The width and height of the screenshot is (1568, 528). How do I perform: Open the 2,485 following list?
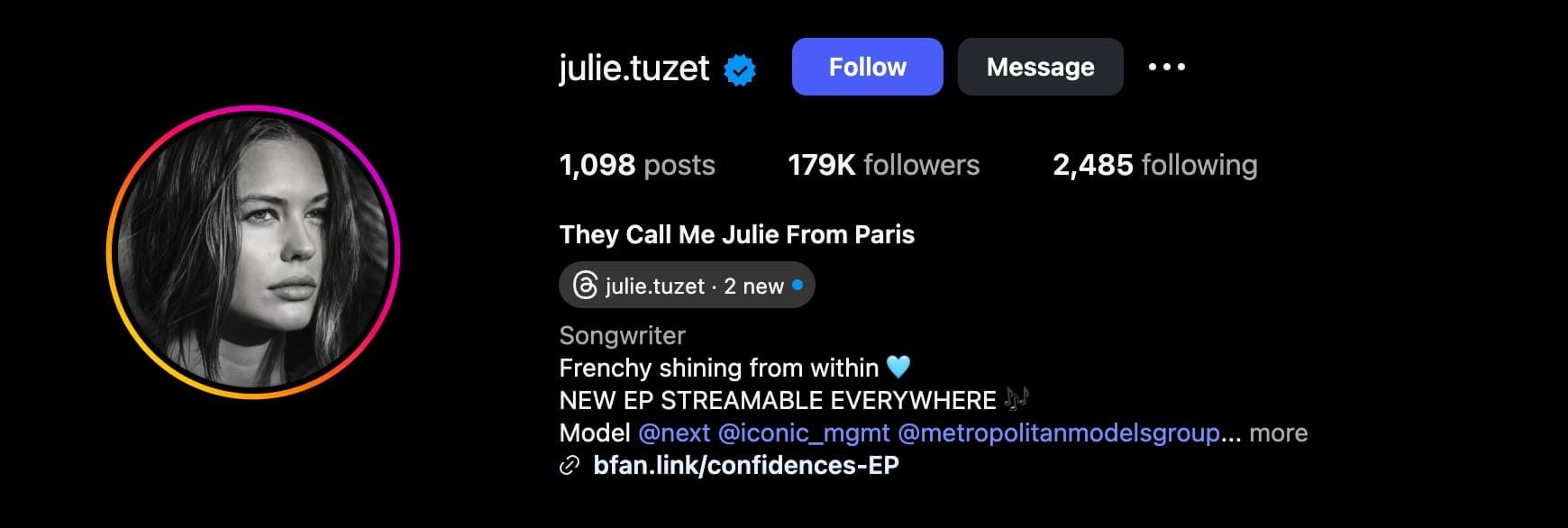[x=1154, y=165]
